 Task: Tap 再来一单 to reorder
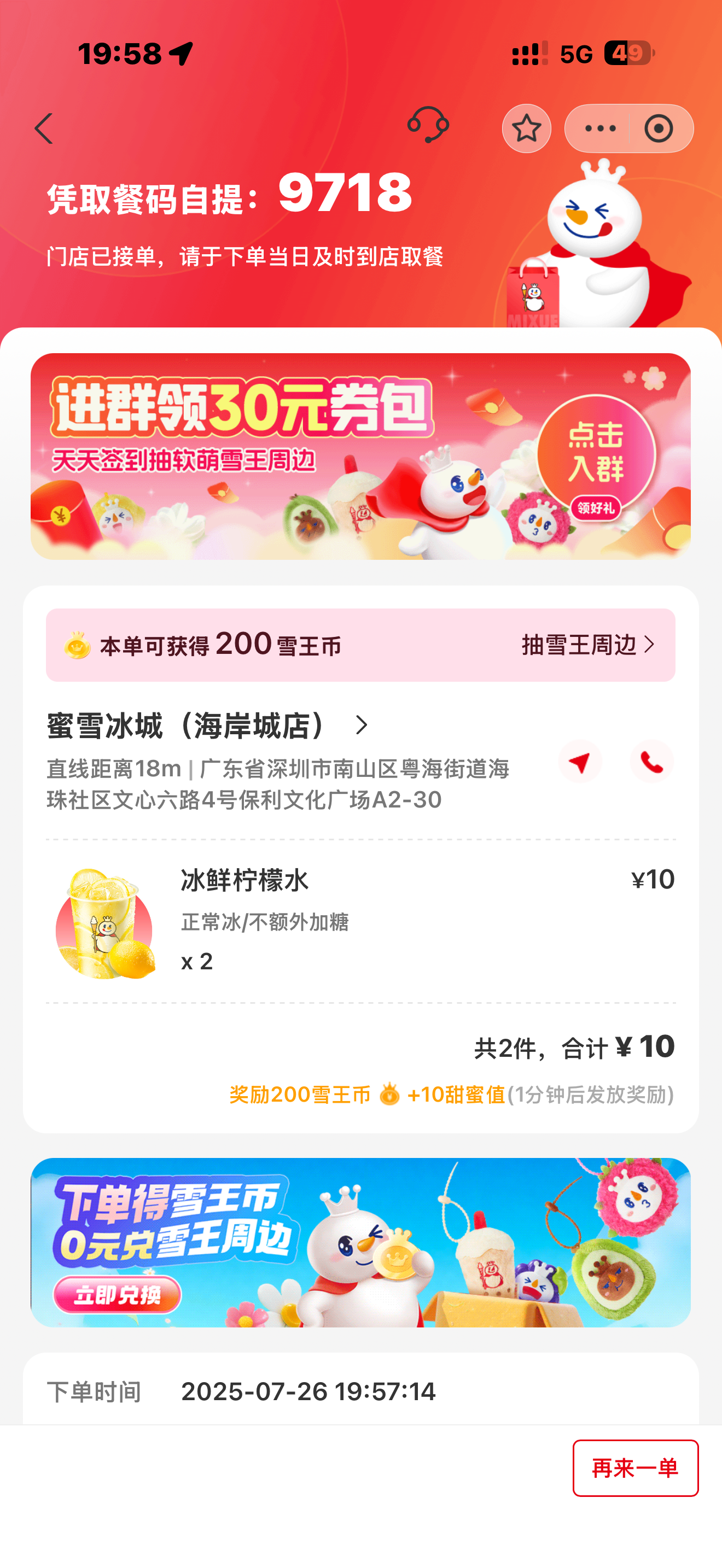pyautogui.click(x=635, y=1467)
